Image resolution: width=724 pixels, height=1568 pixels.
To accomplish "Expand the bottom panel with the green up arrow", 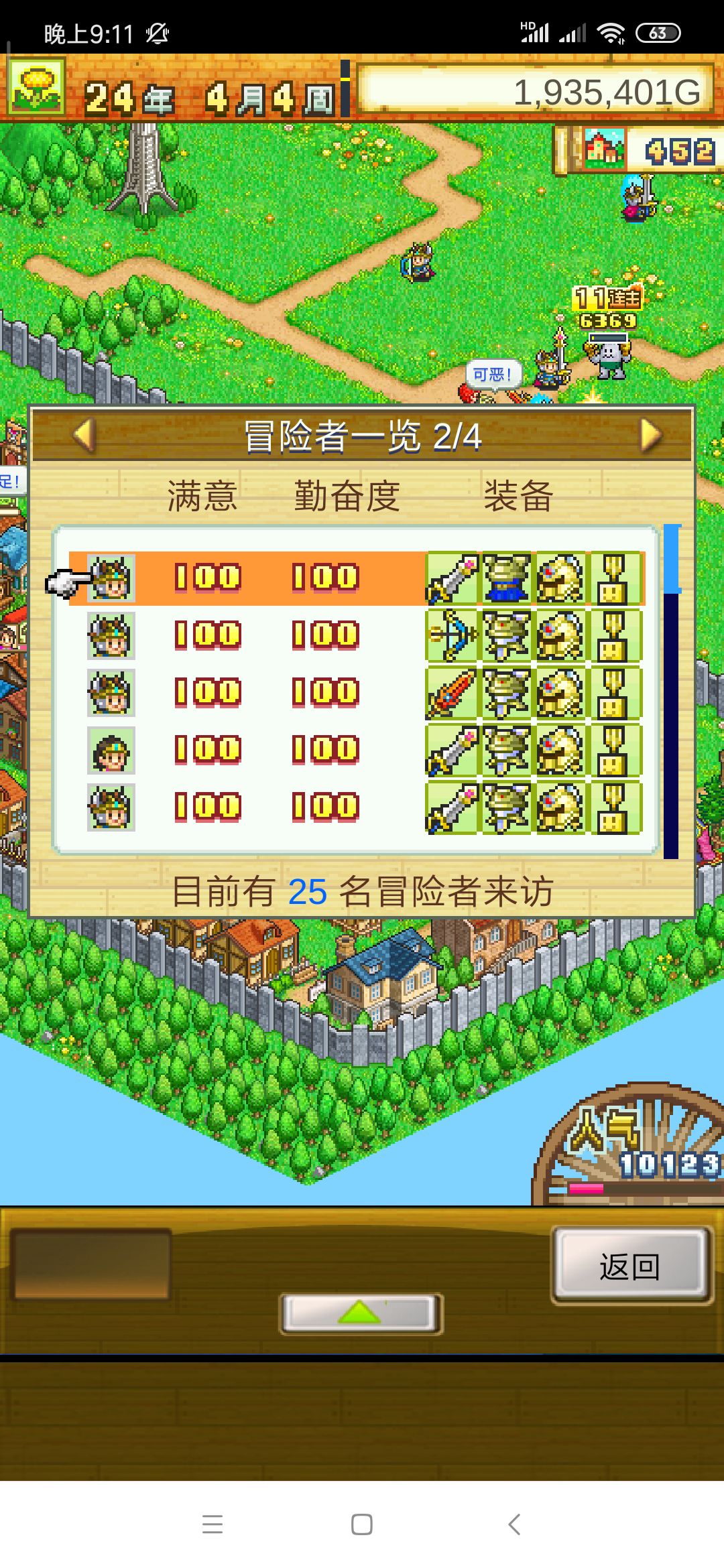I will tap(360, 1312).
